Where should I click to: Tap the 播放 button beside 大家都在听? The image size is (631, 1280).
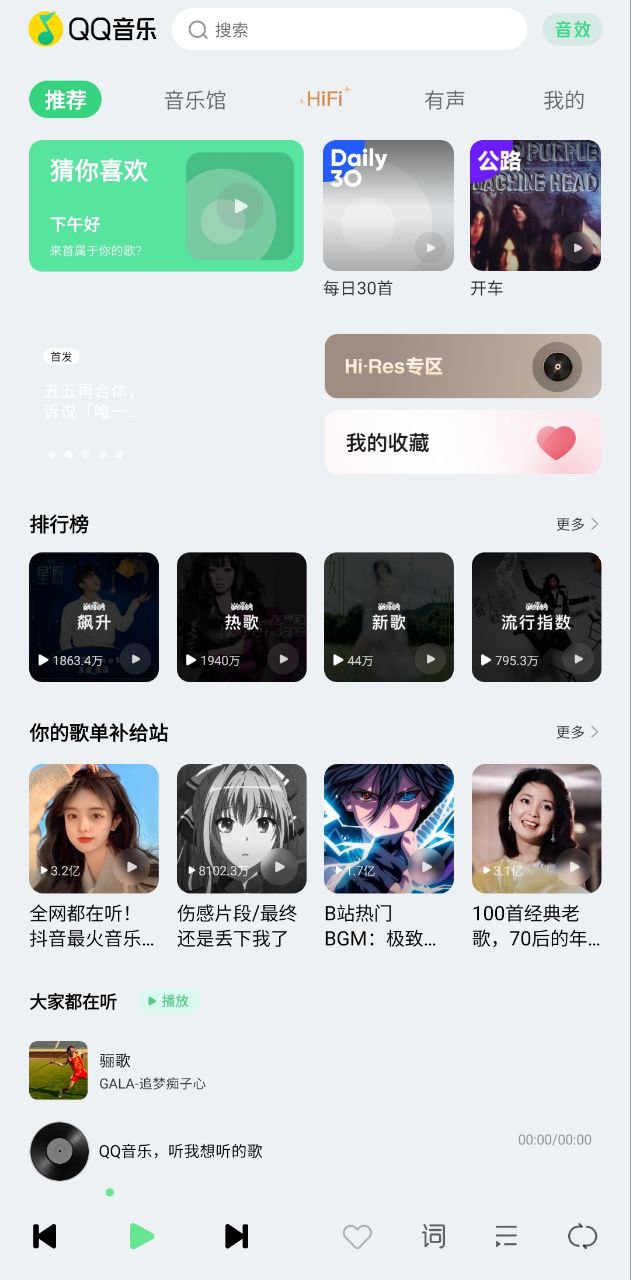click(167, 1001)
